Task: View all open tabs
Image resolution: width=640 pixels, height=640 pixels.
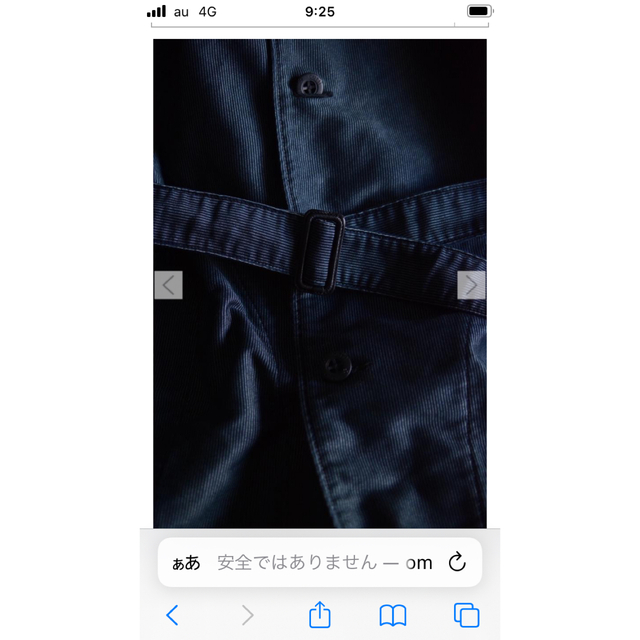Action: [466, 614]
